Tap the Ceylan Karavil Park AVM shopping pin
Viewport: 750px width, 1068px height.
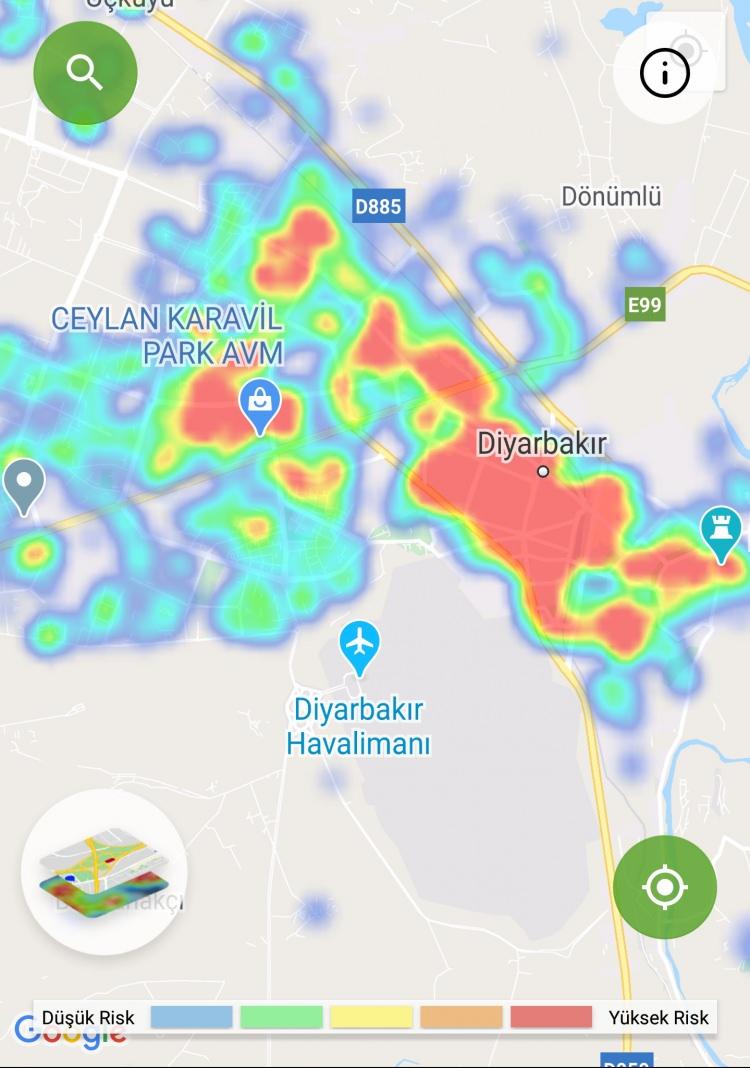pyautogui.click(x=260, y=404)
